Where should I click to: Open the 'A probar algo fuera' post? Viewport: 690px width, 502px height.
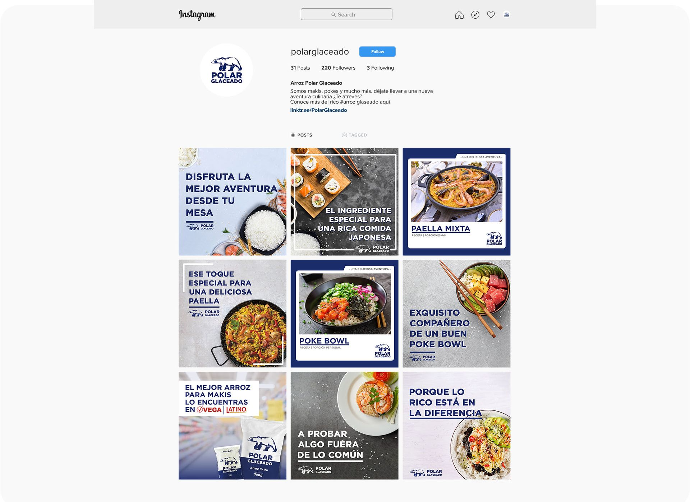(344, 425)
